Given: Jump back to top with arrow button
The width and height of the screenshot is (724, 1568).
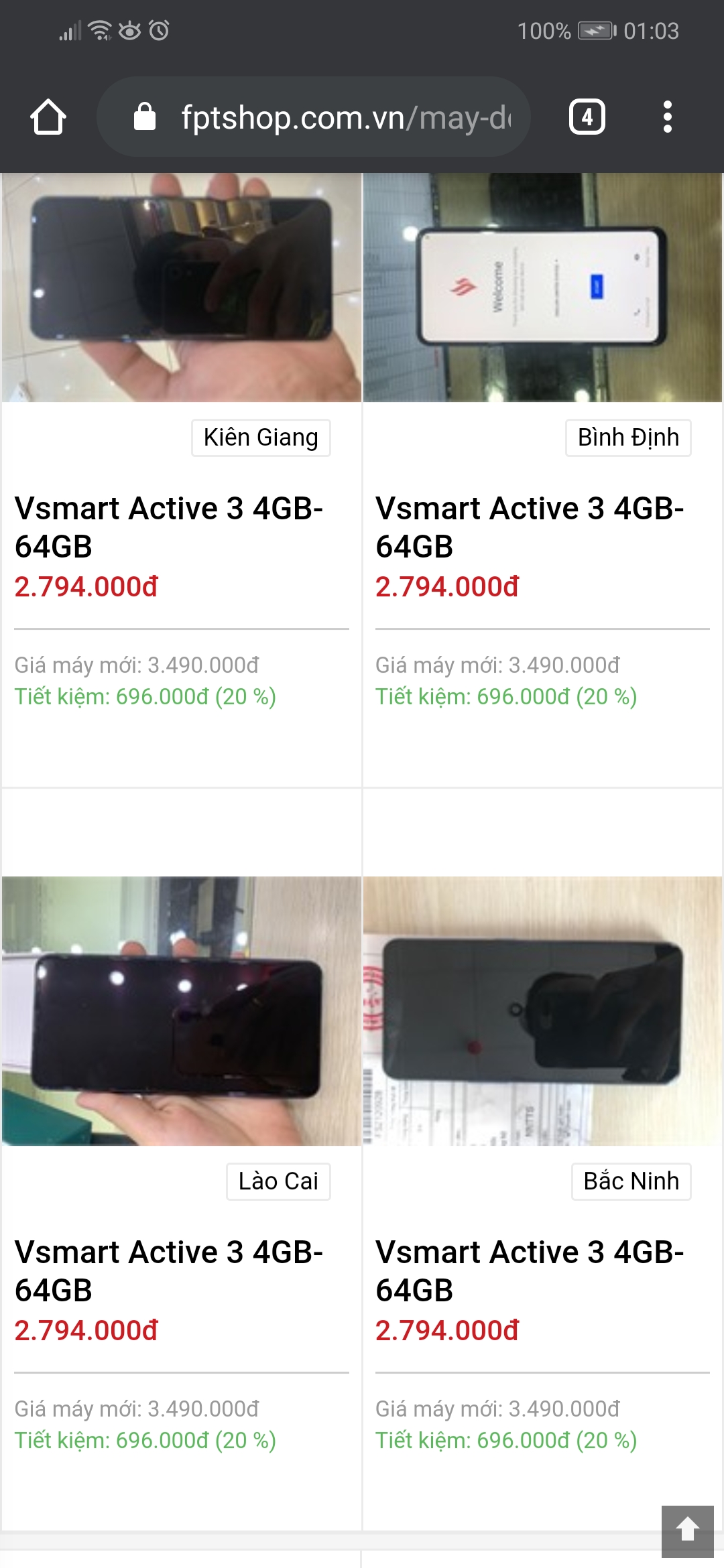Looking at the screenshot, I should point(687,1531).
